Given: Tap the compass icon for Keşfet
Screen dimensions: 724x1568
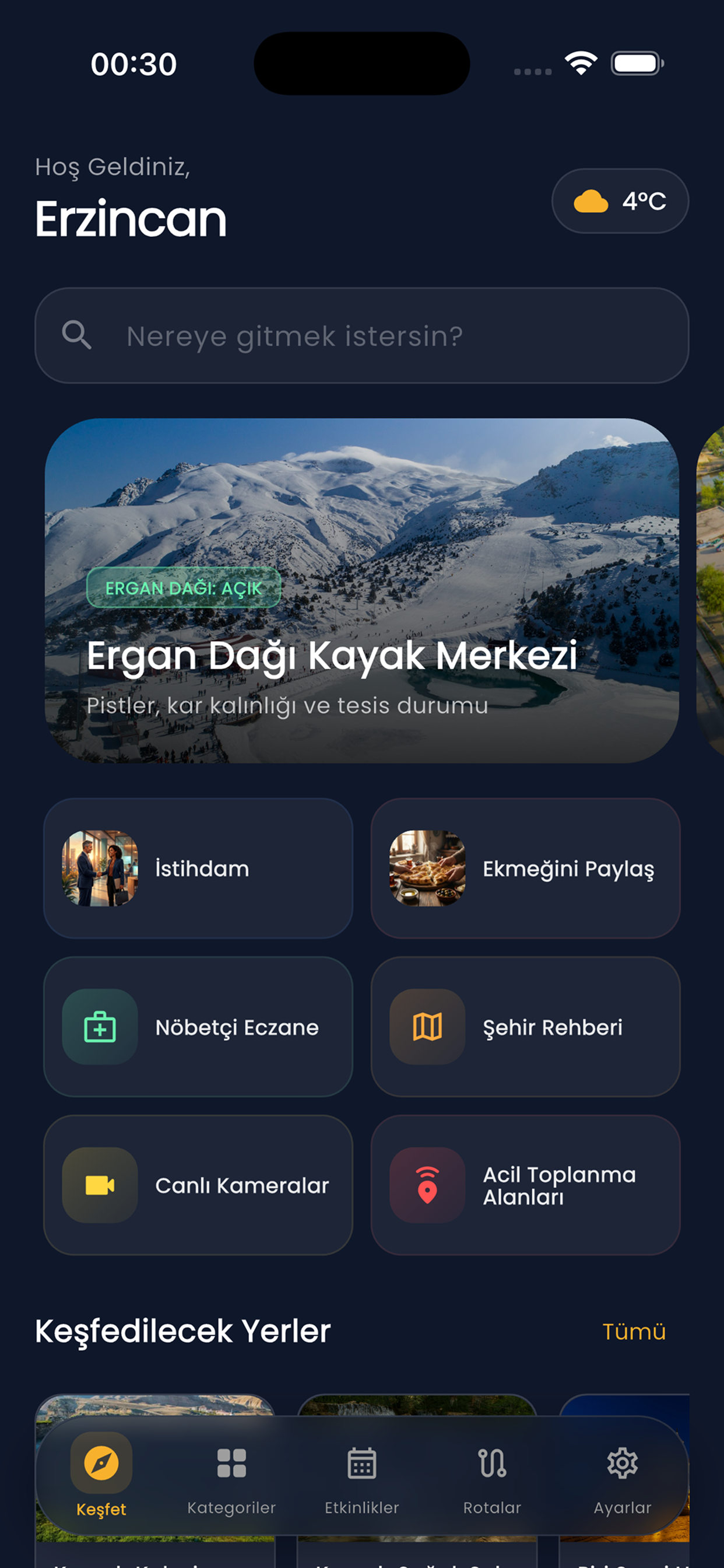Looking at the screenshot, I should click(101, 1464).
